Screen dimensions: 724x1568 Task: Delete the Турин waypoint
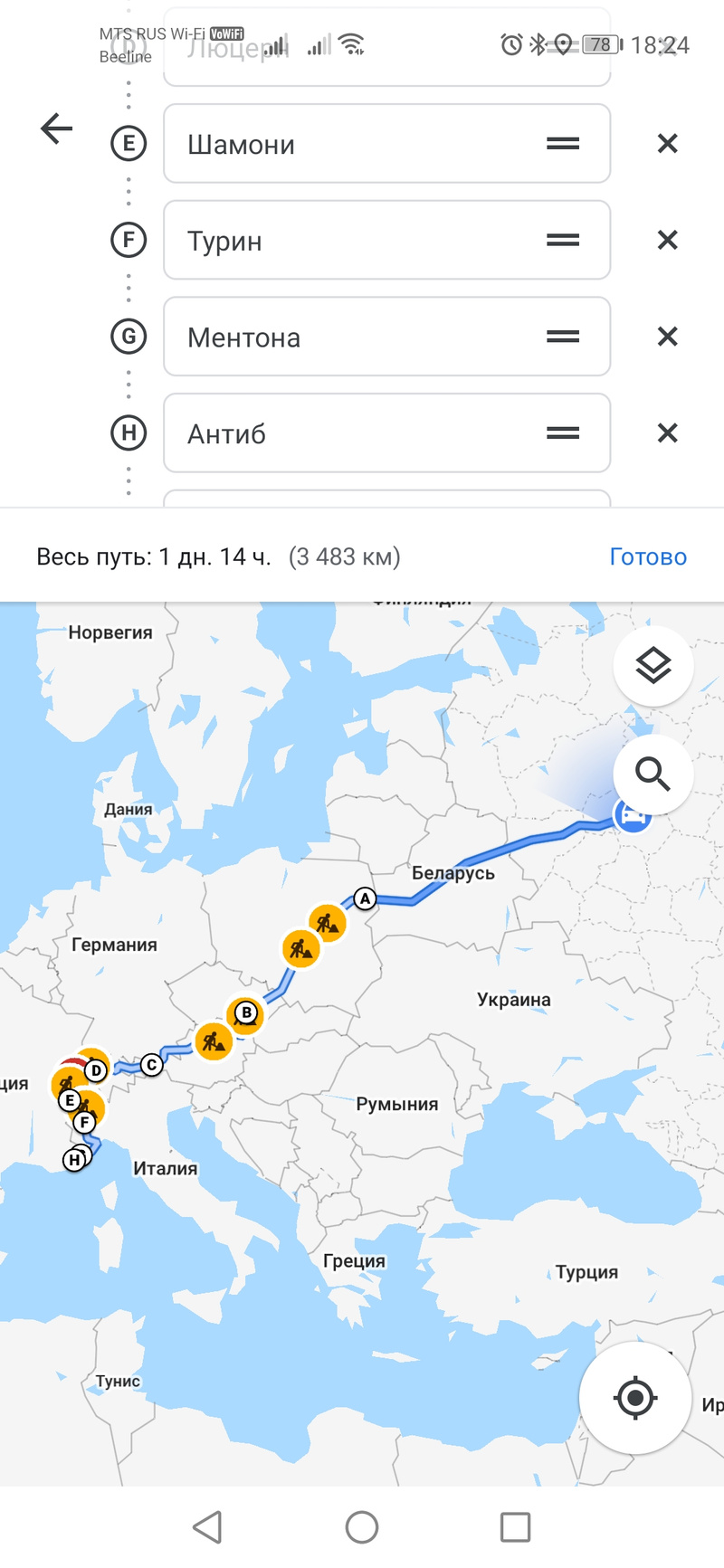[667, 240]
